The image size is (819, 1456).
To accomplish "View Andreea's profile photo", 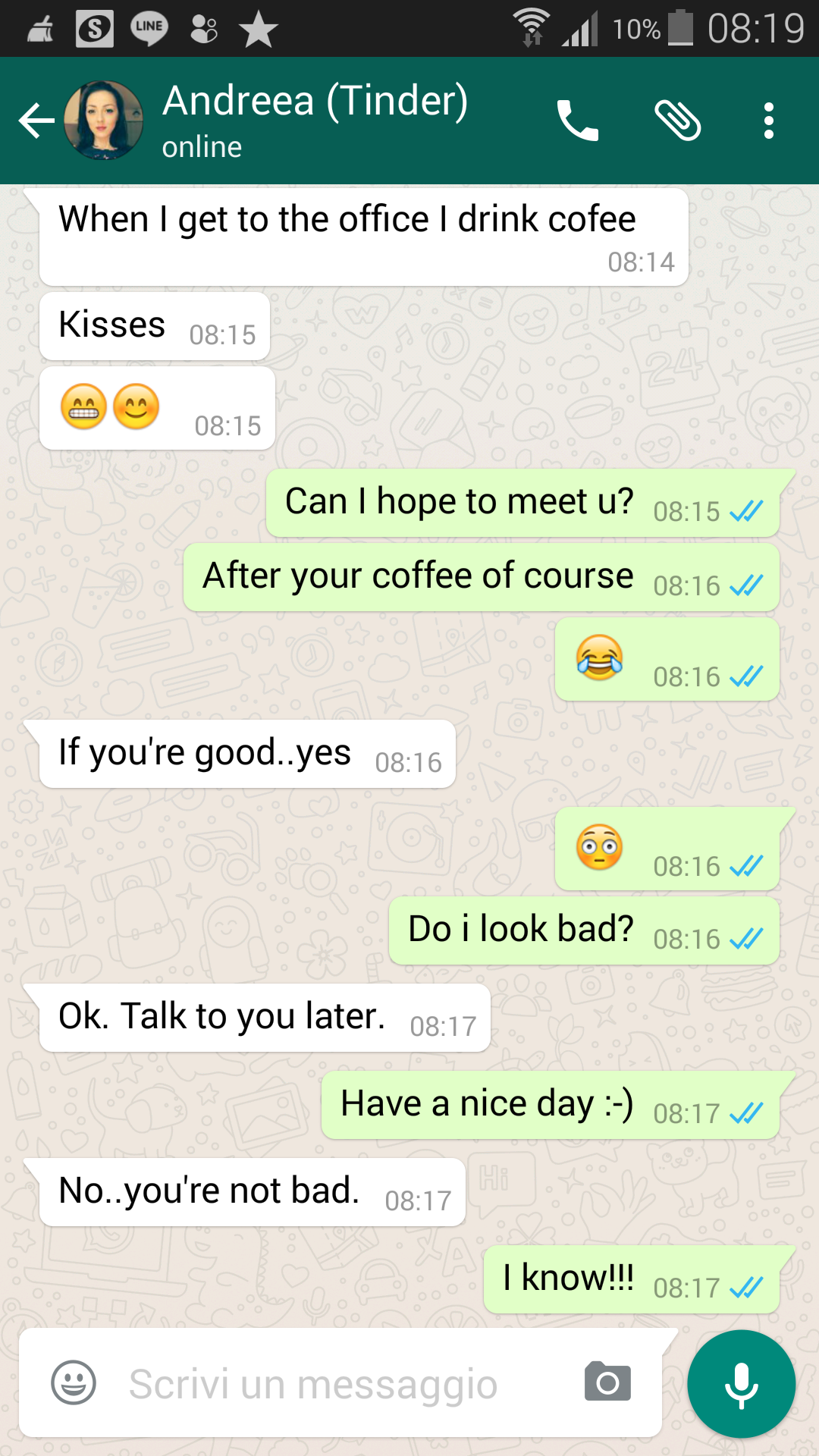I will click(104, 121).
